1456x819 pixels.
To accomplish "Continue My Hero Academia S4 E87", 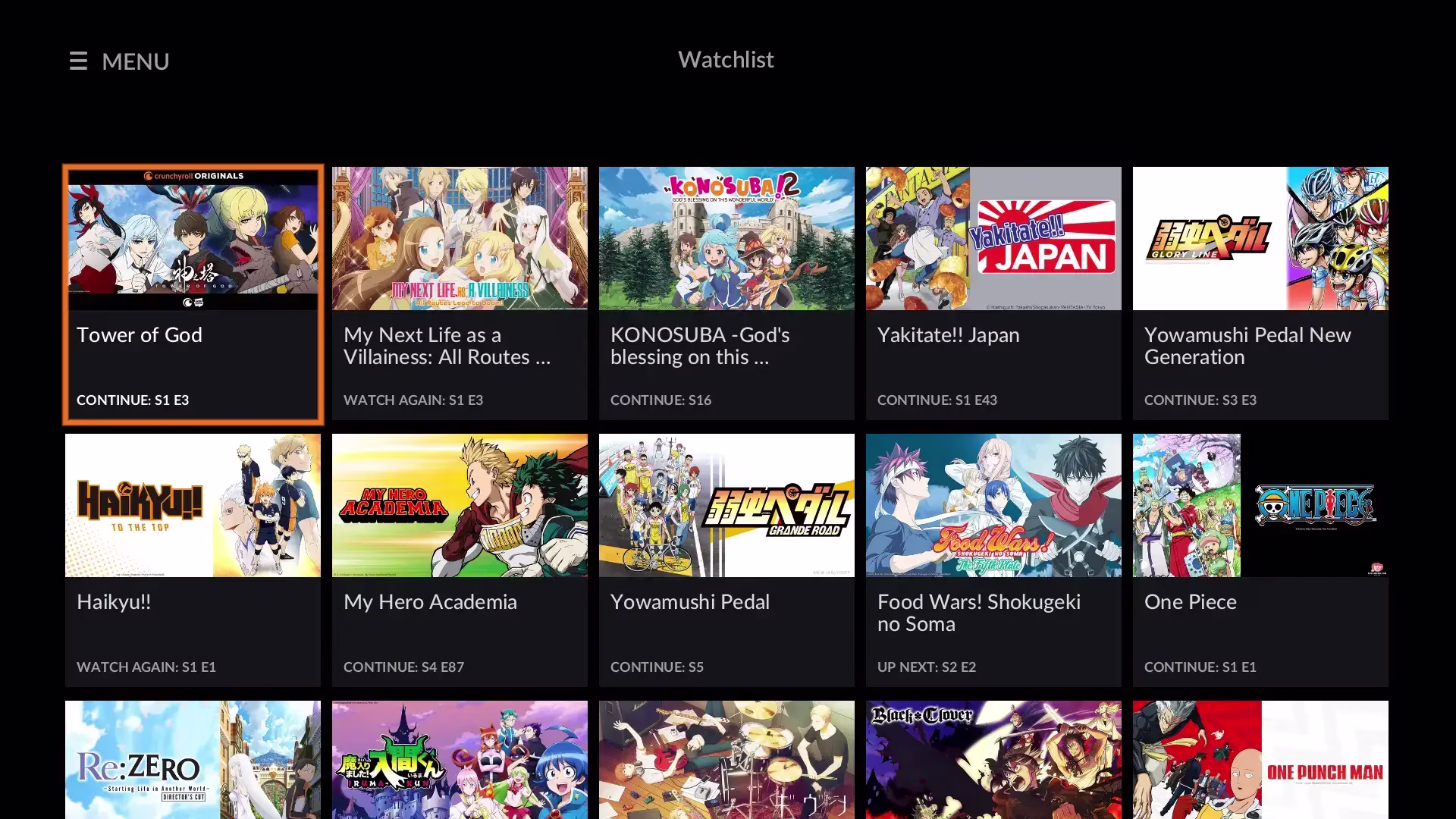I will click(460, 560).
